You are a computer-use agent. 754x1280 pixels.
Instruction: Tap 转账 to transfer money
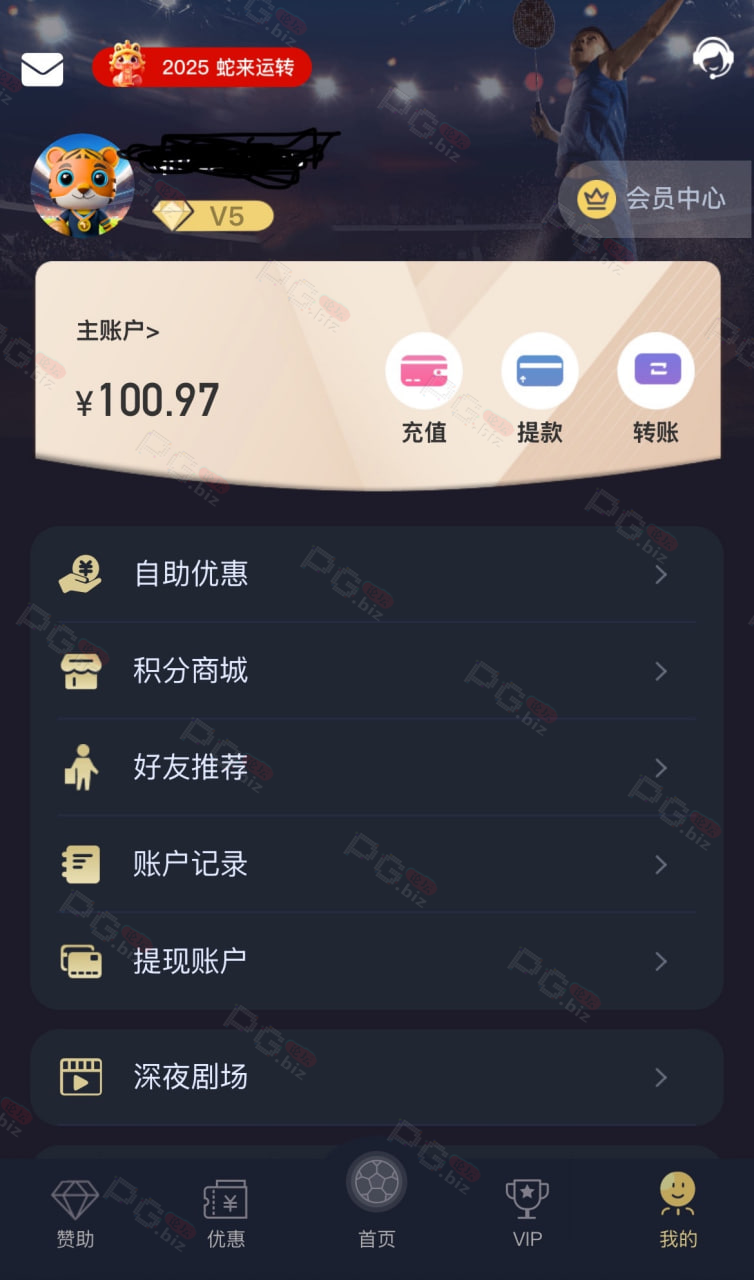[x=656, y=389]
